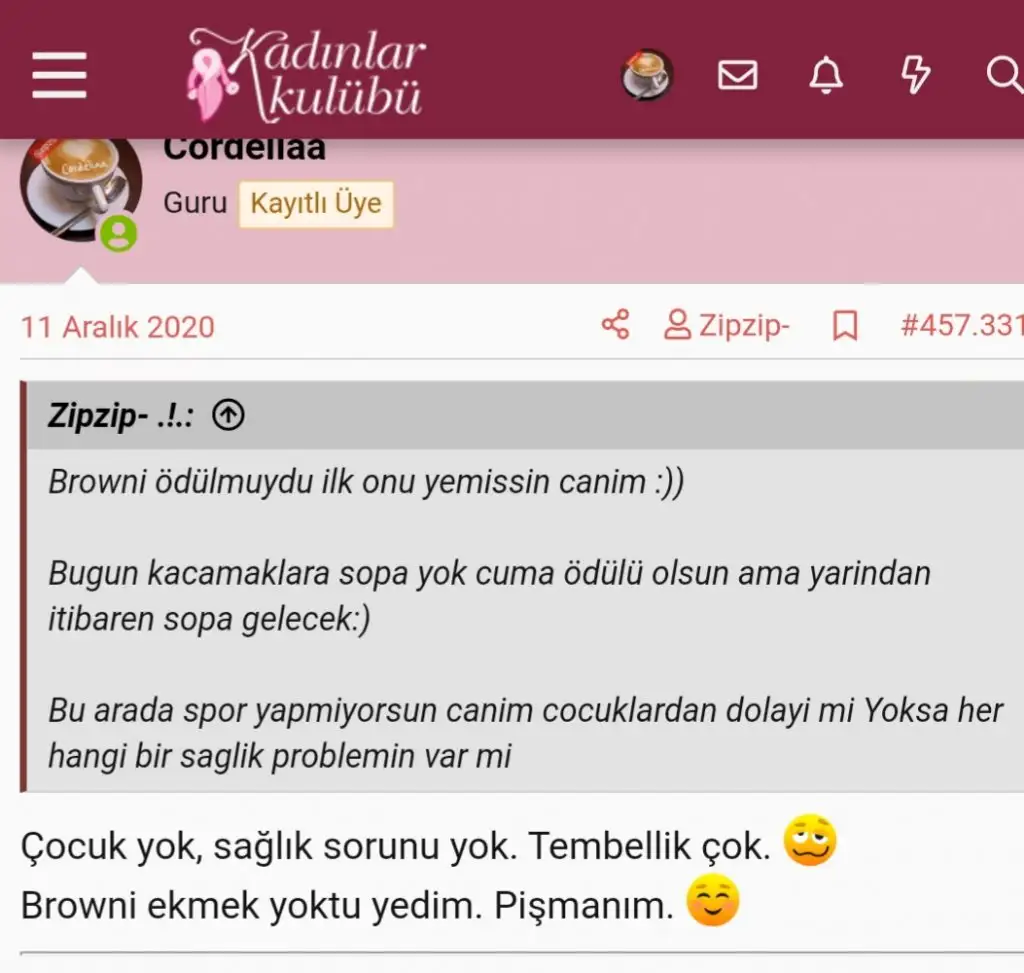Open your account avatar menu
Image resolution: width=1024 pixels, height=973 pixels.
[x=646, y=75]
